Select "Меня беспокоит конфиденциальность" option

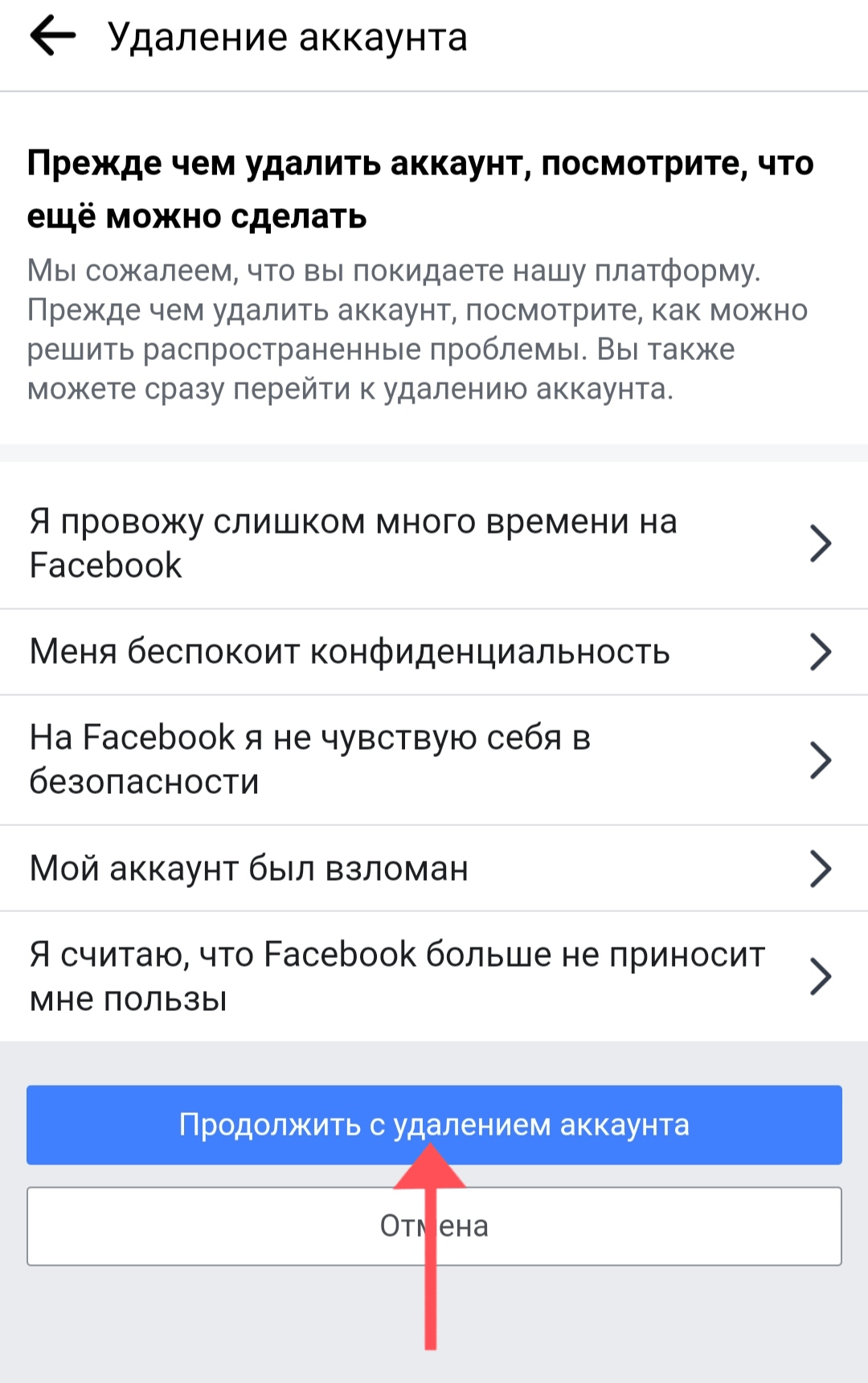pos(432,652)
